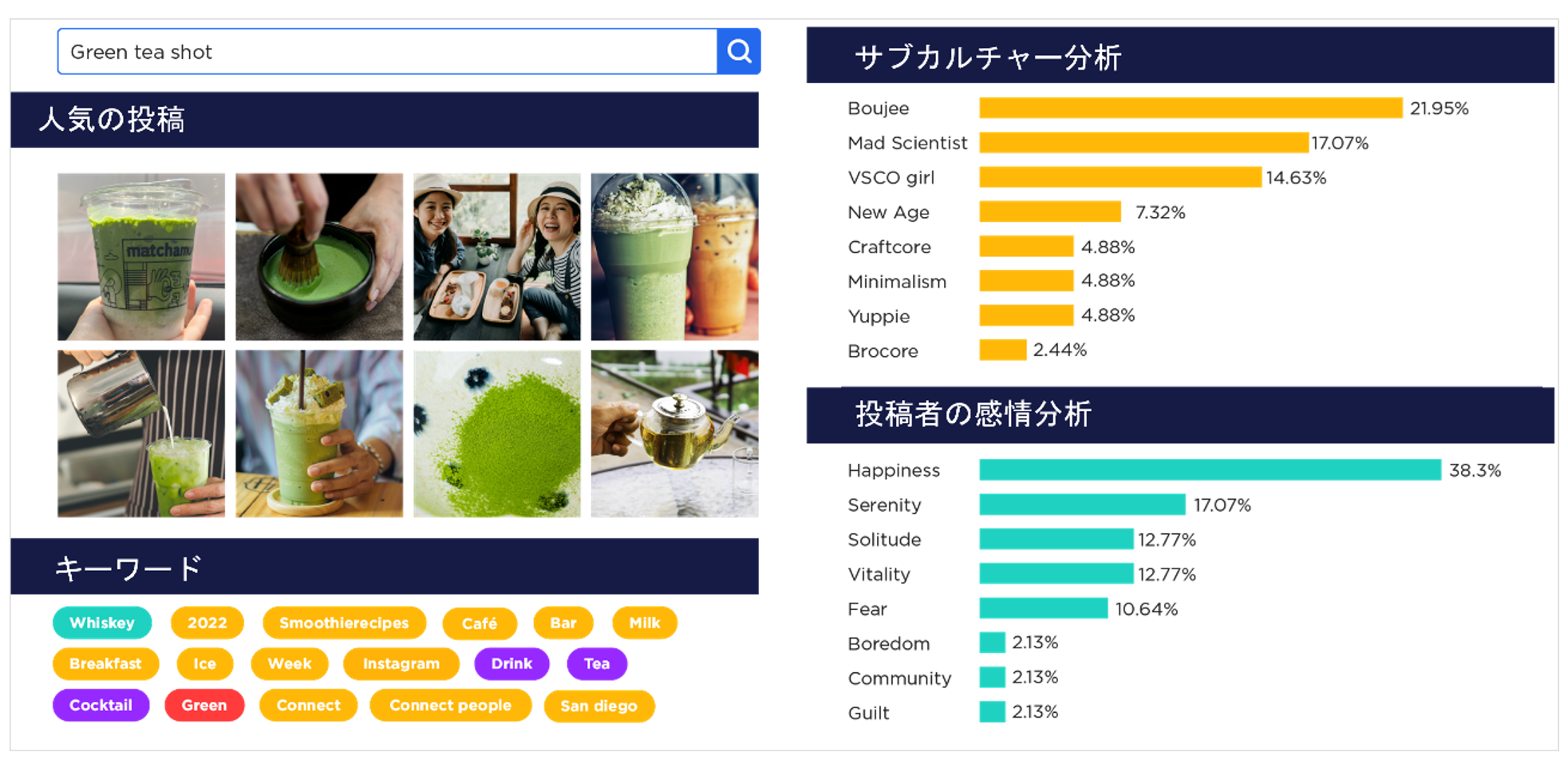Tap the Instagram keyword chip

pos(401,663)
